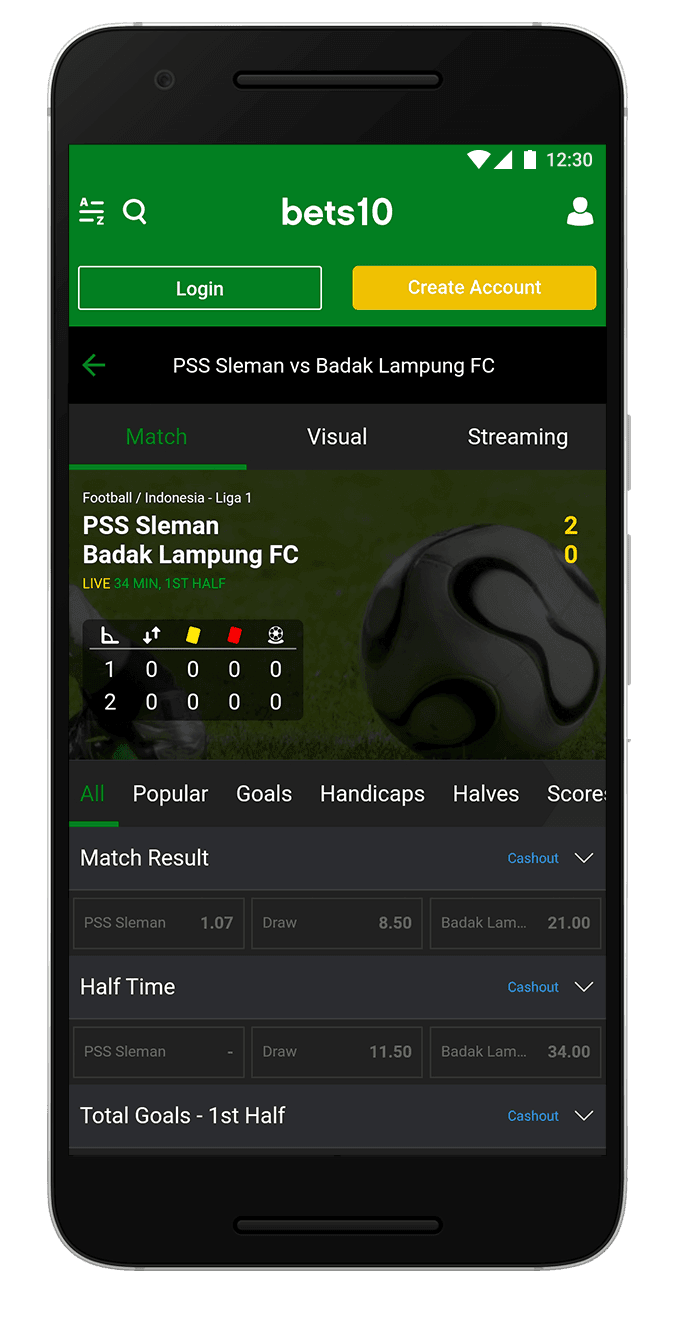Tap Create Account
This screenshot has width=678, height=1317.
[474, 288]
